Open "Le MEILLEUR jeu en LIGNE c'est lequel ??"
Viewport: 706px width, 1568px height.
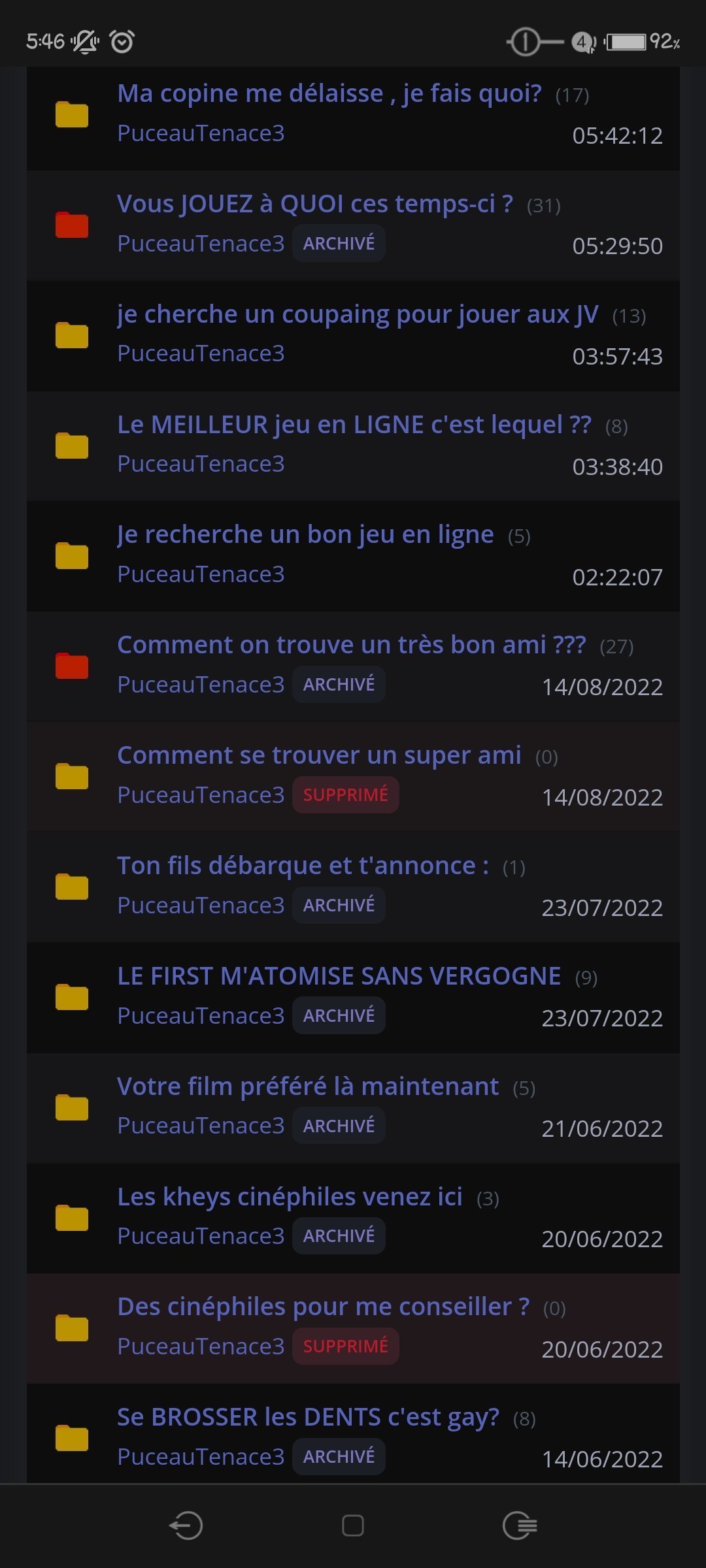[354, 425]
